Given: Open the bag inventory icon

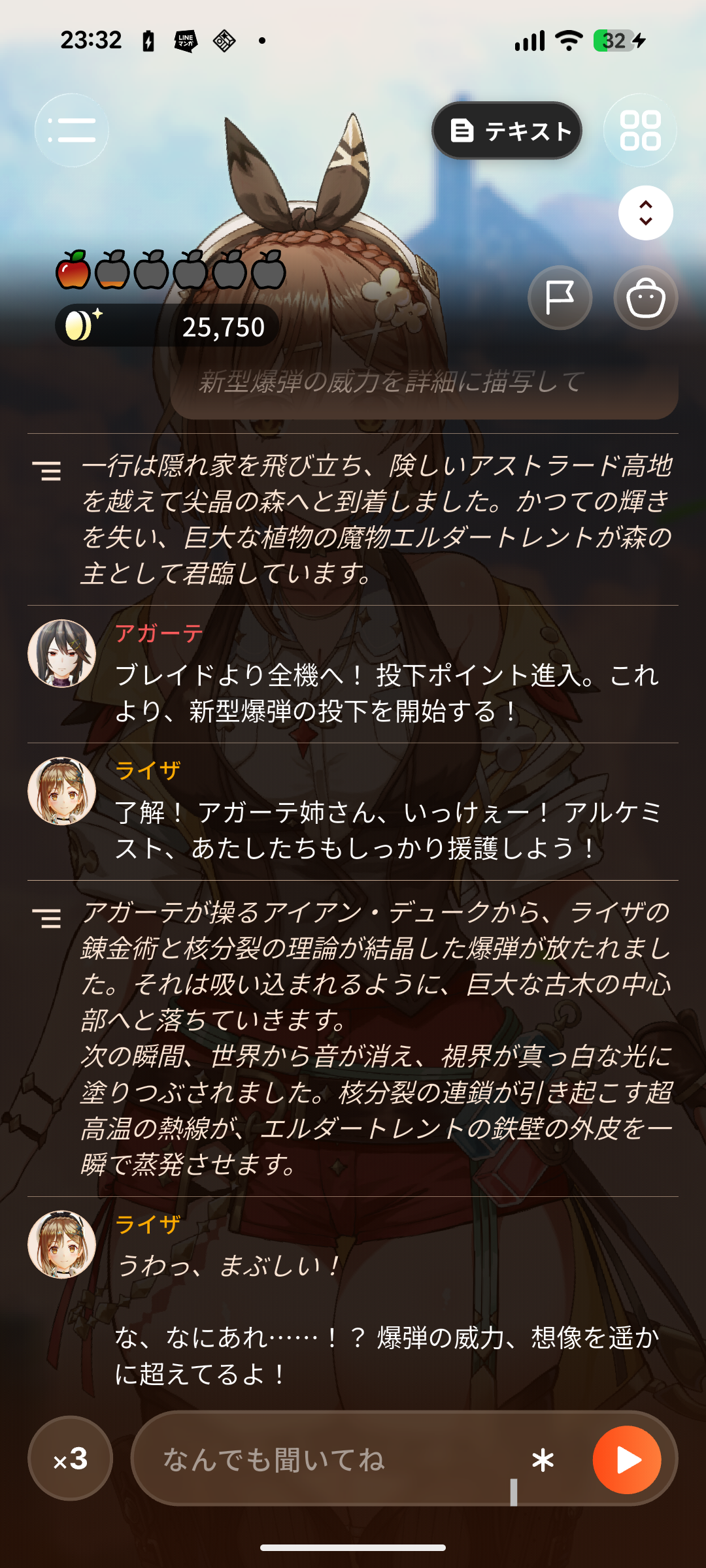Looking at the screenshot, I should point(646,298).
